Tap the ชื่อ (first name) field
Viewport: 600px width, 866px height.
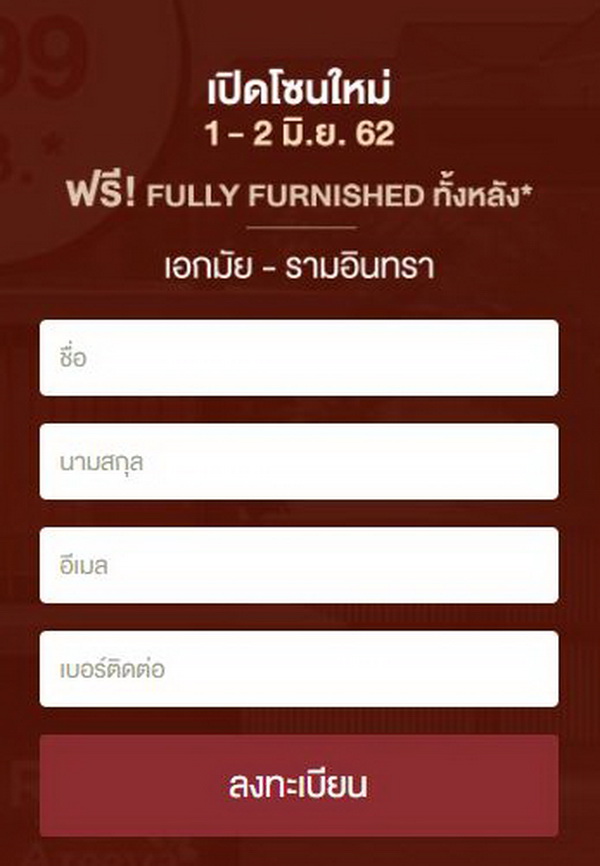298,358
